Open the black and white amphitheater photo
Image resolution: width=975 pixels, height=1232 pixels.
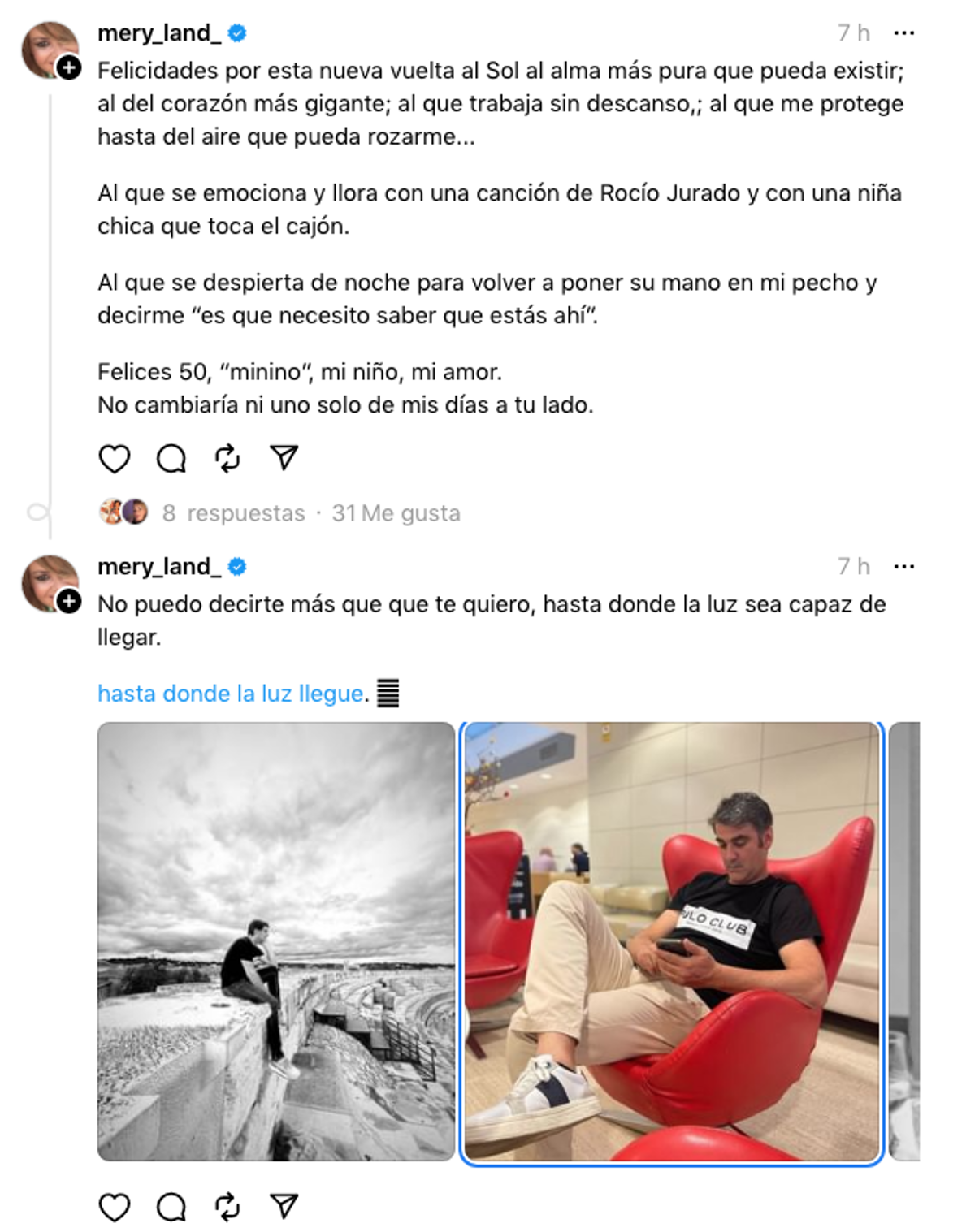click(276, 941)
